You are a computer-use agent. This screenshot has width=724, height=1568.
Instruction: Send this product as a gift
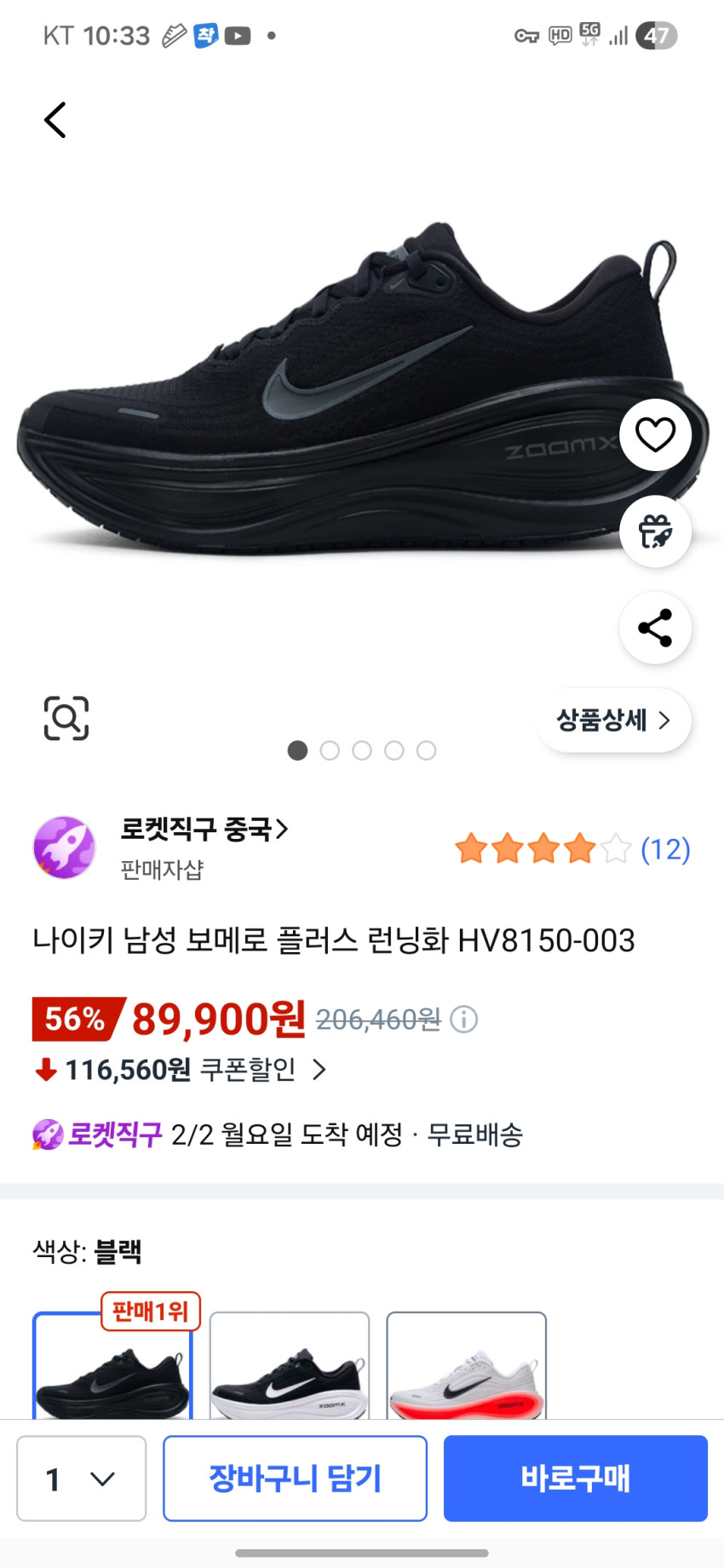655,531
